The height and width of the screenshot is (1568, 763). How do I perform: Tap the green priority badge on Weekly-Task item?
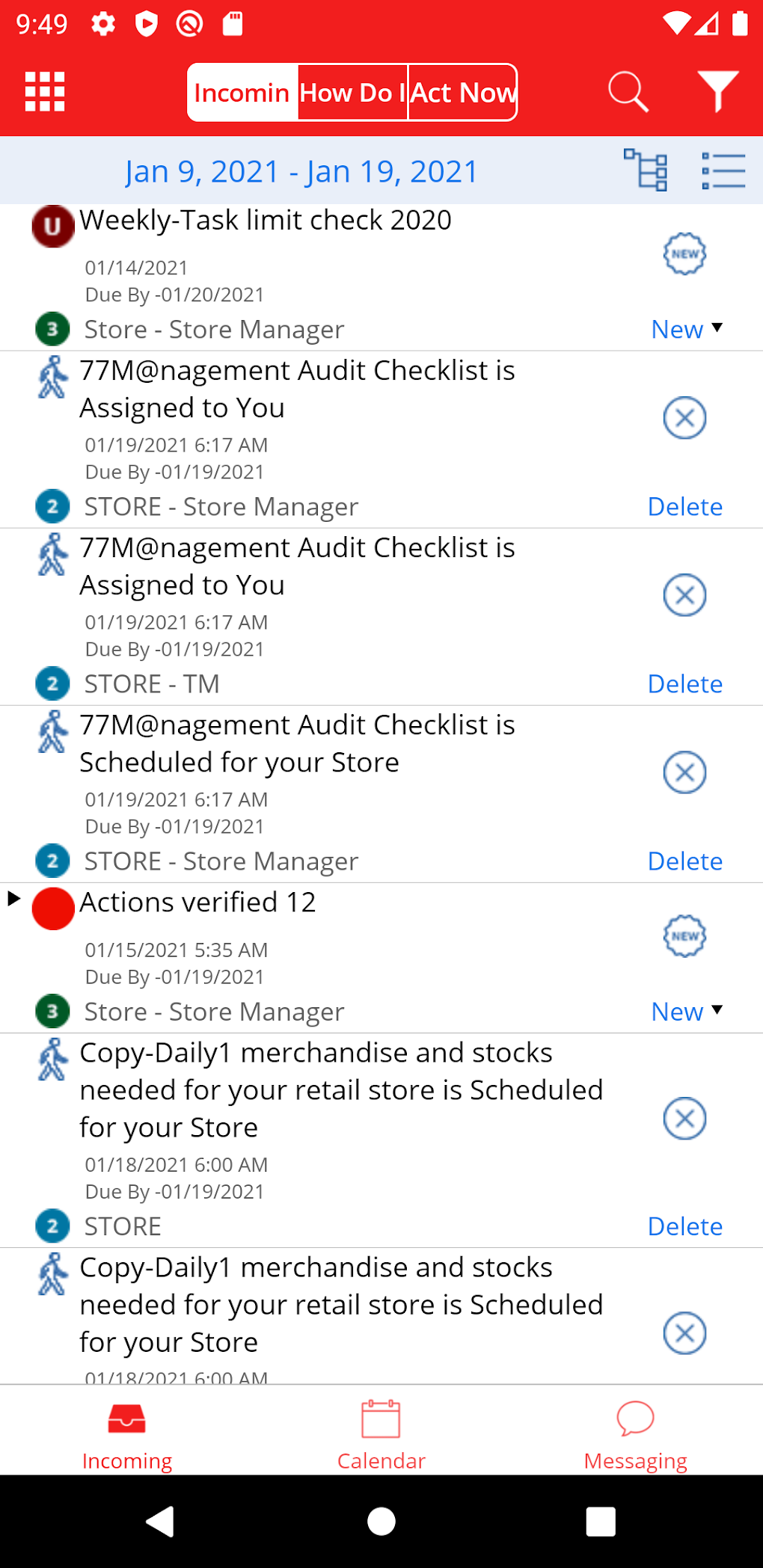(x=52, y=329)
